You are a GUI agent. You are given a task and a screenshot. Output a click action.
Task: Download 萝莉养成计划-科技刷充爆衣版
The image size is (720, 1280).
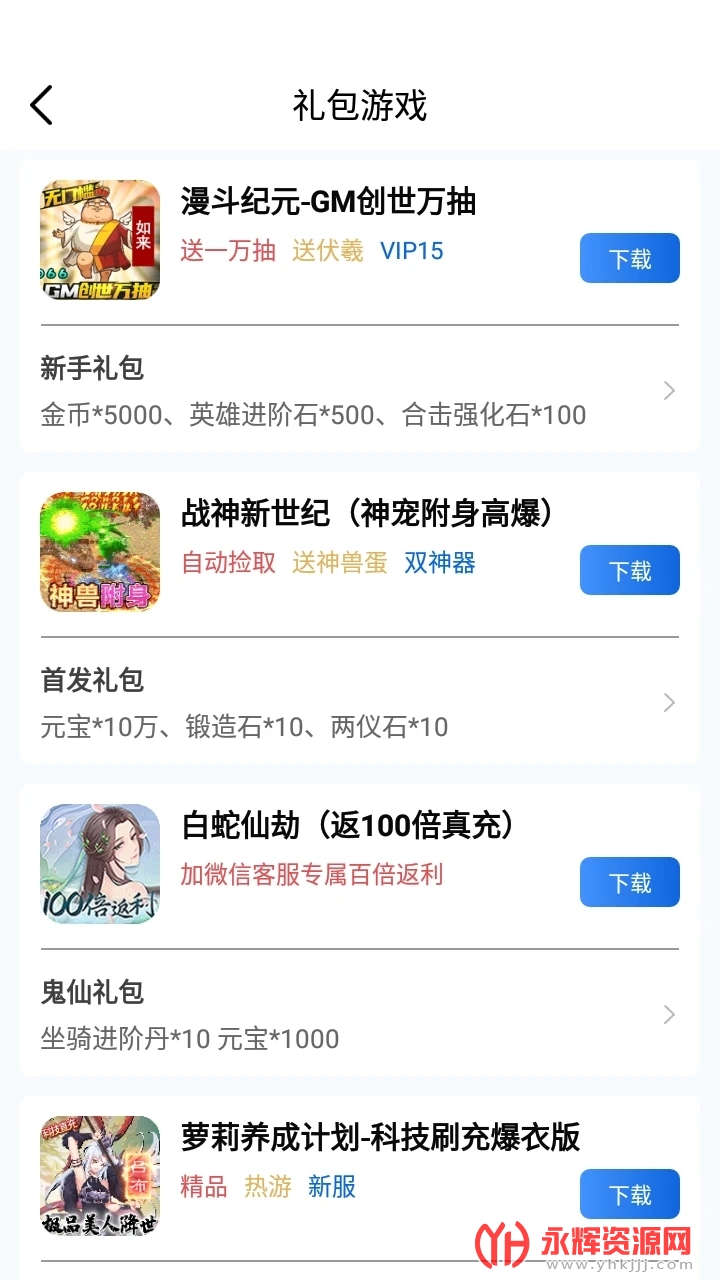tap(629, 1195)
